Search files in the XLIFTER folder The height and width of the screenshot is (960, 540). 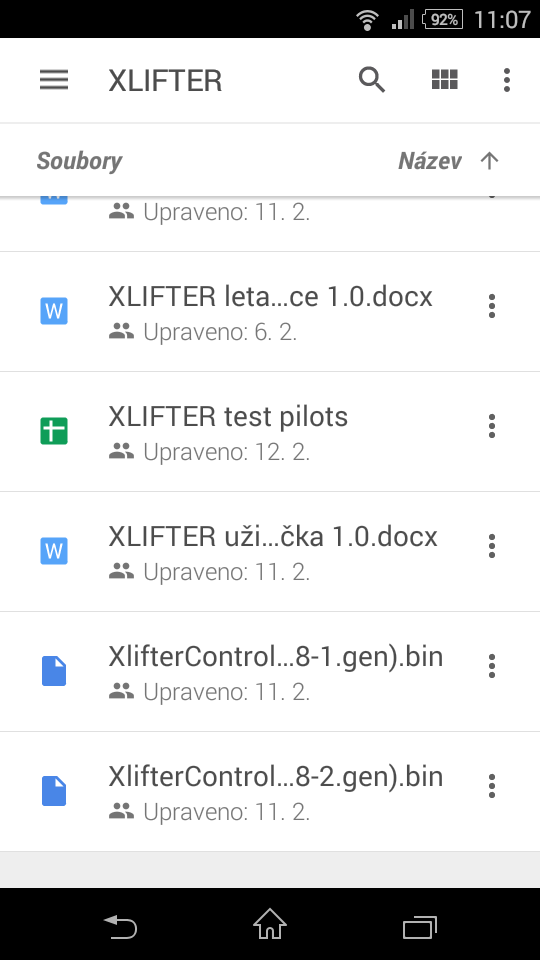tap(372, 80)
